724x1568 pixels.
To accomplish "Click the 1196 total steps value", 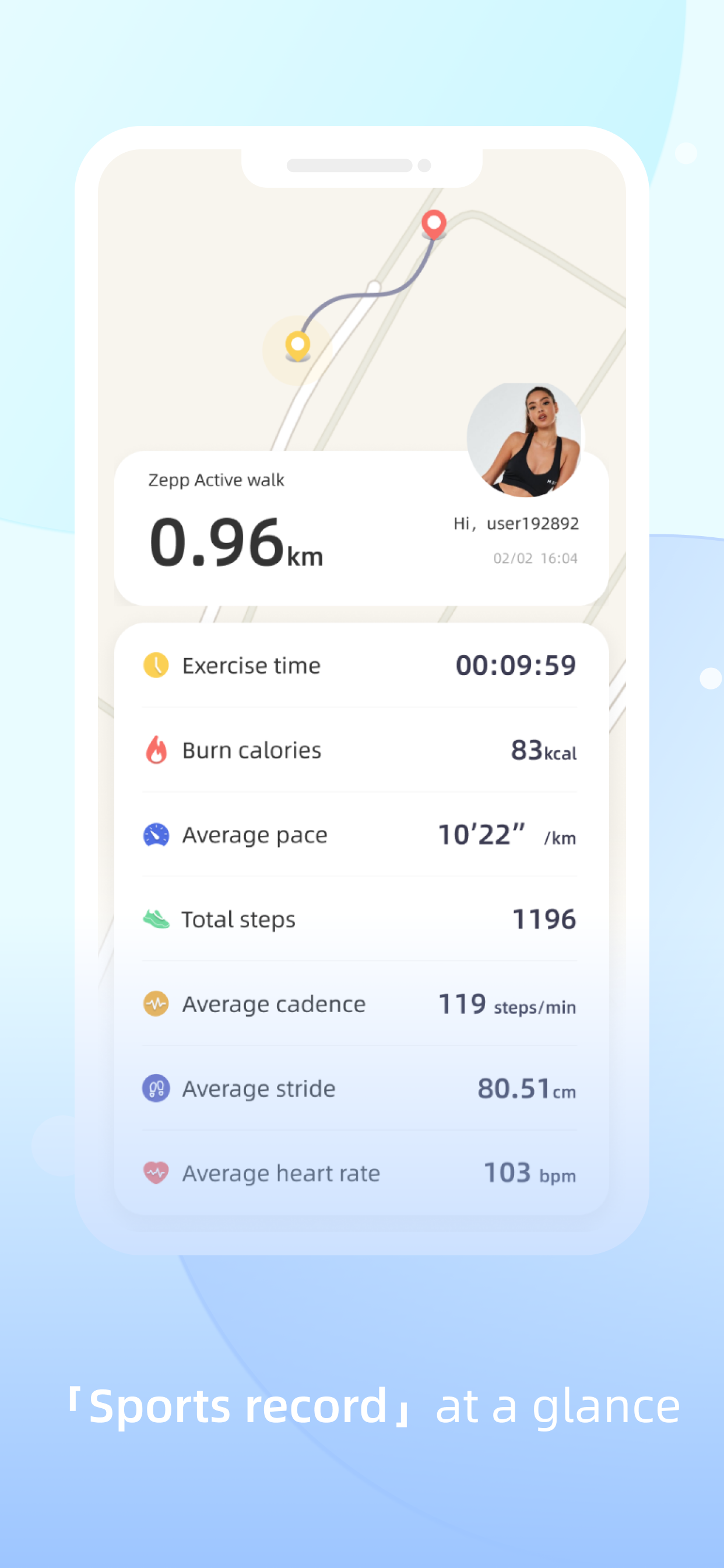I will (x=544, y=919).
